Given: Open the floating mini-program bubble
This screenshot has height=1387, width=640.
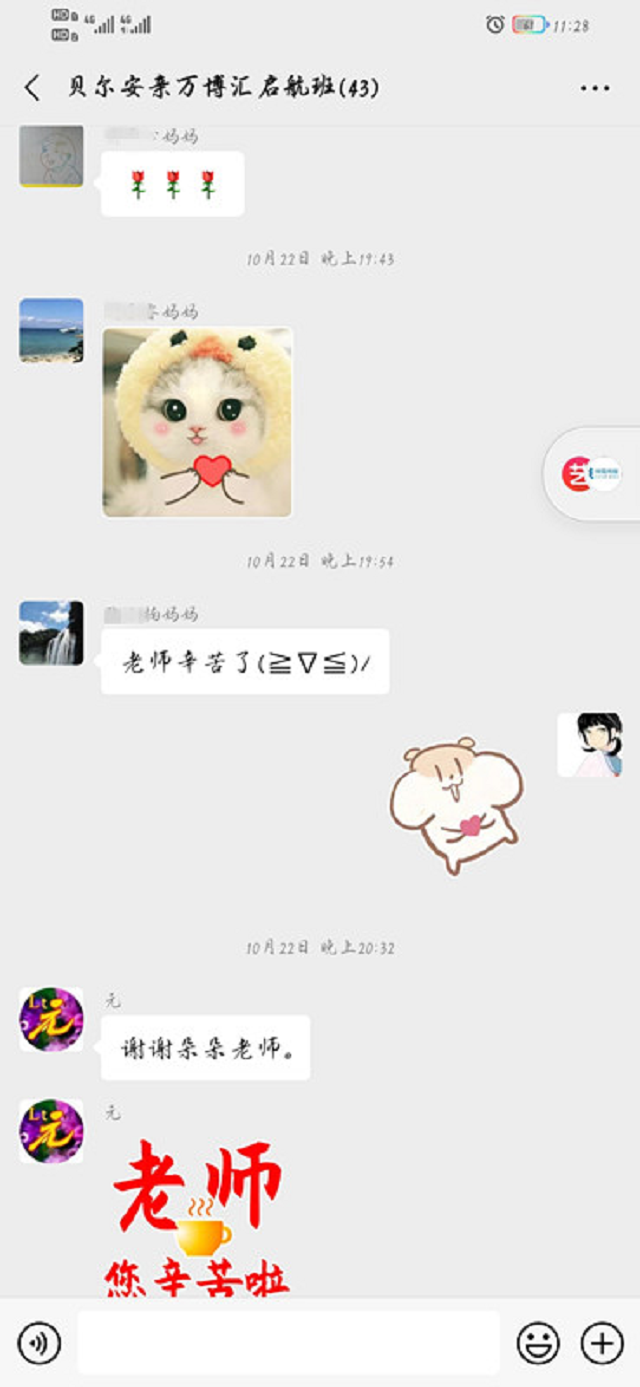Looking at the screenshot, I should click(x=592, y=474).
